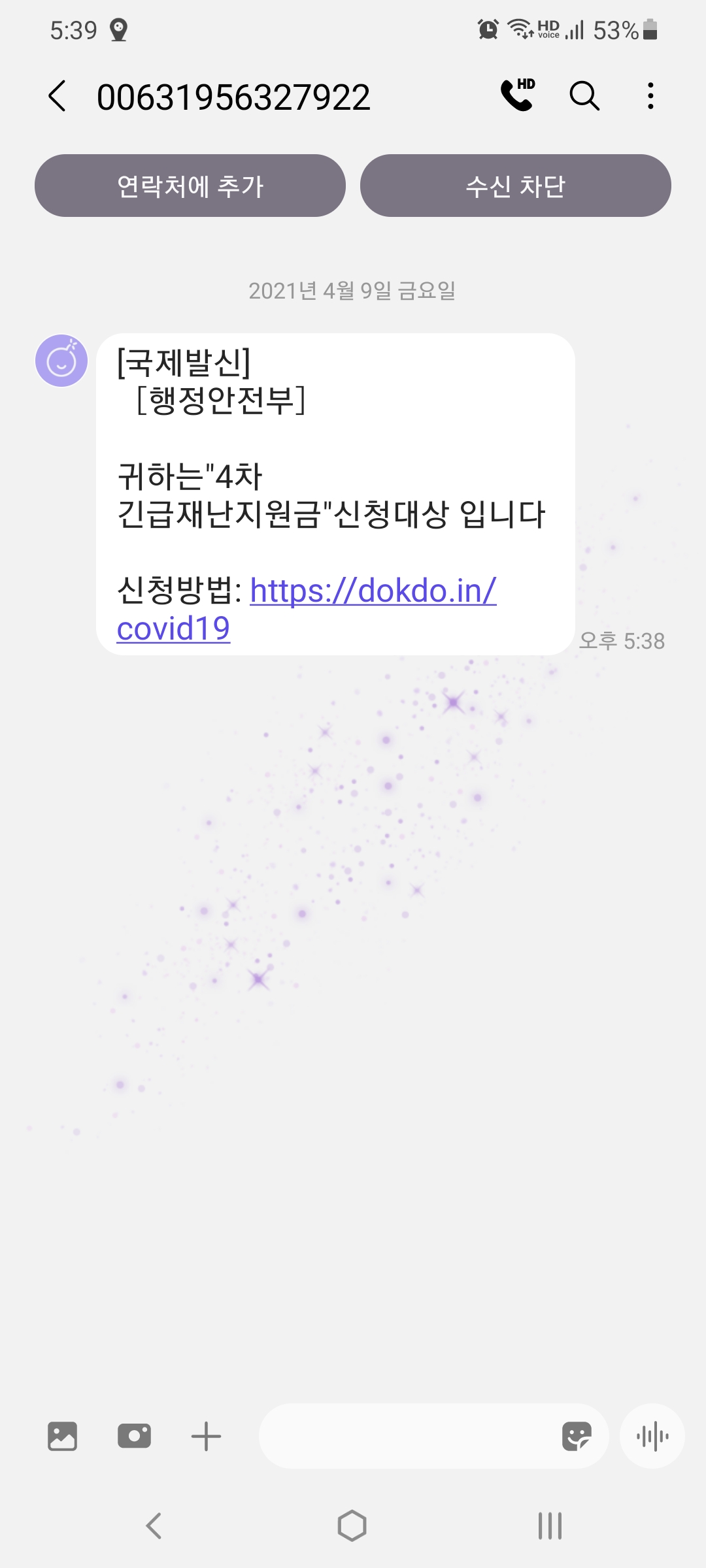This screenshot has height=1568, width=706.
Task: Open recent apps from navigation bar
Action: coord(550,1526)
